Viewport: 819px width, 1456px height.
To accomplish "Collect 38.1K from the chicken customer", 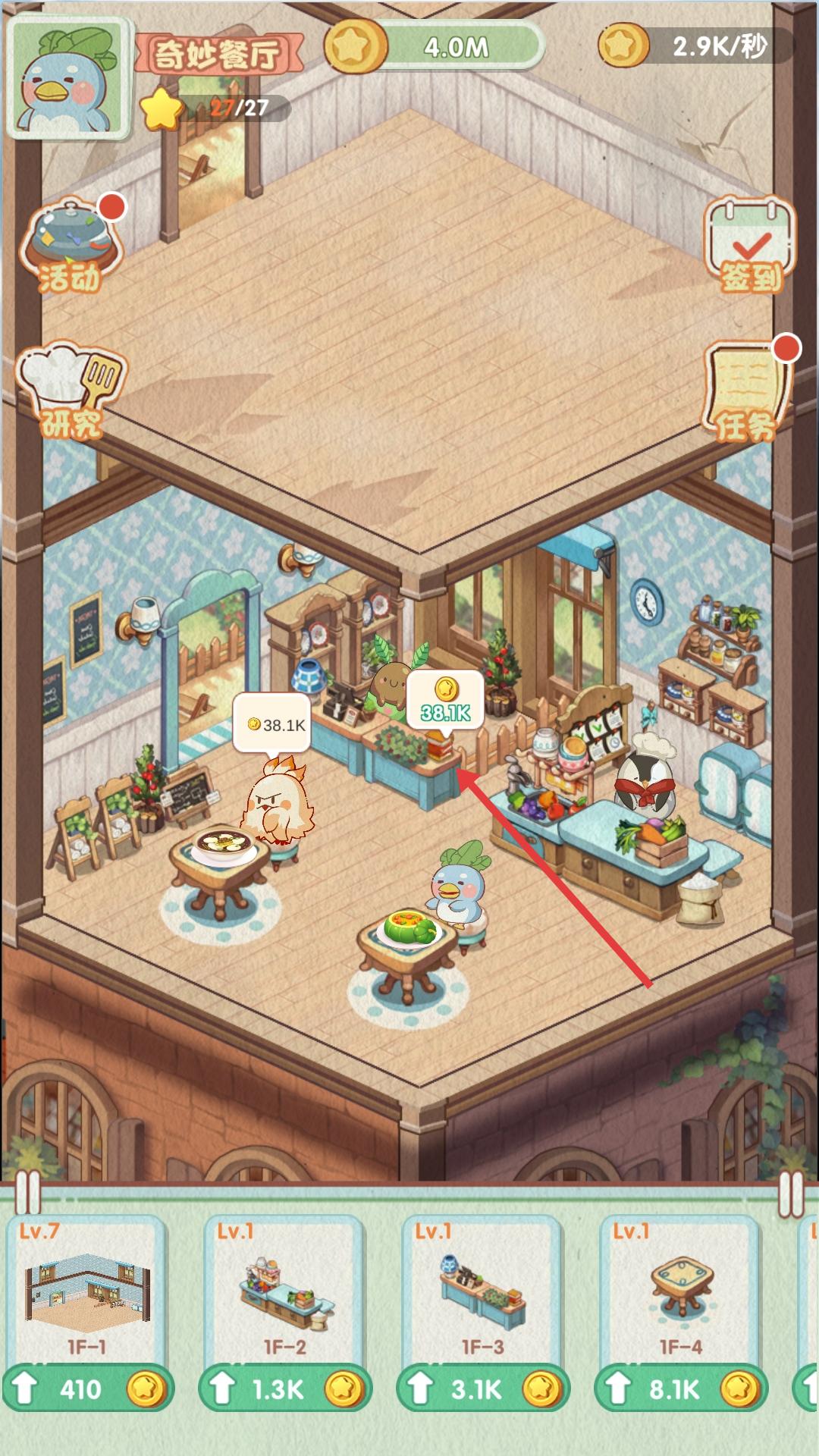I will (x=271, y=724).
